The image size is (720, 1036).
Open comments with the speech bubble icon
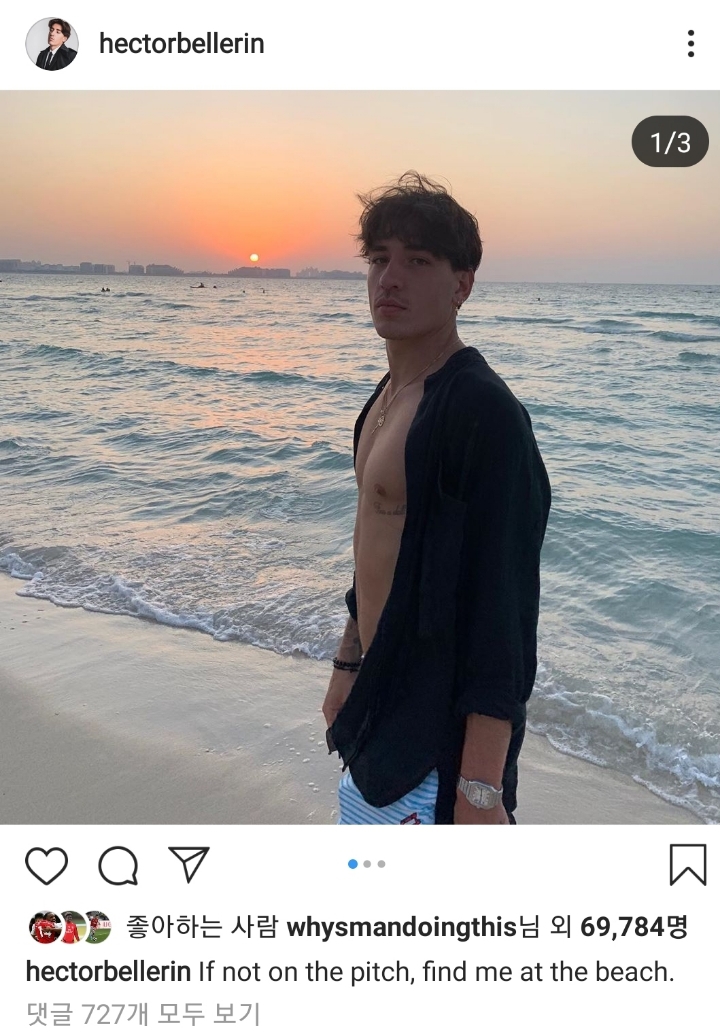118,865
